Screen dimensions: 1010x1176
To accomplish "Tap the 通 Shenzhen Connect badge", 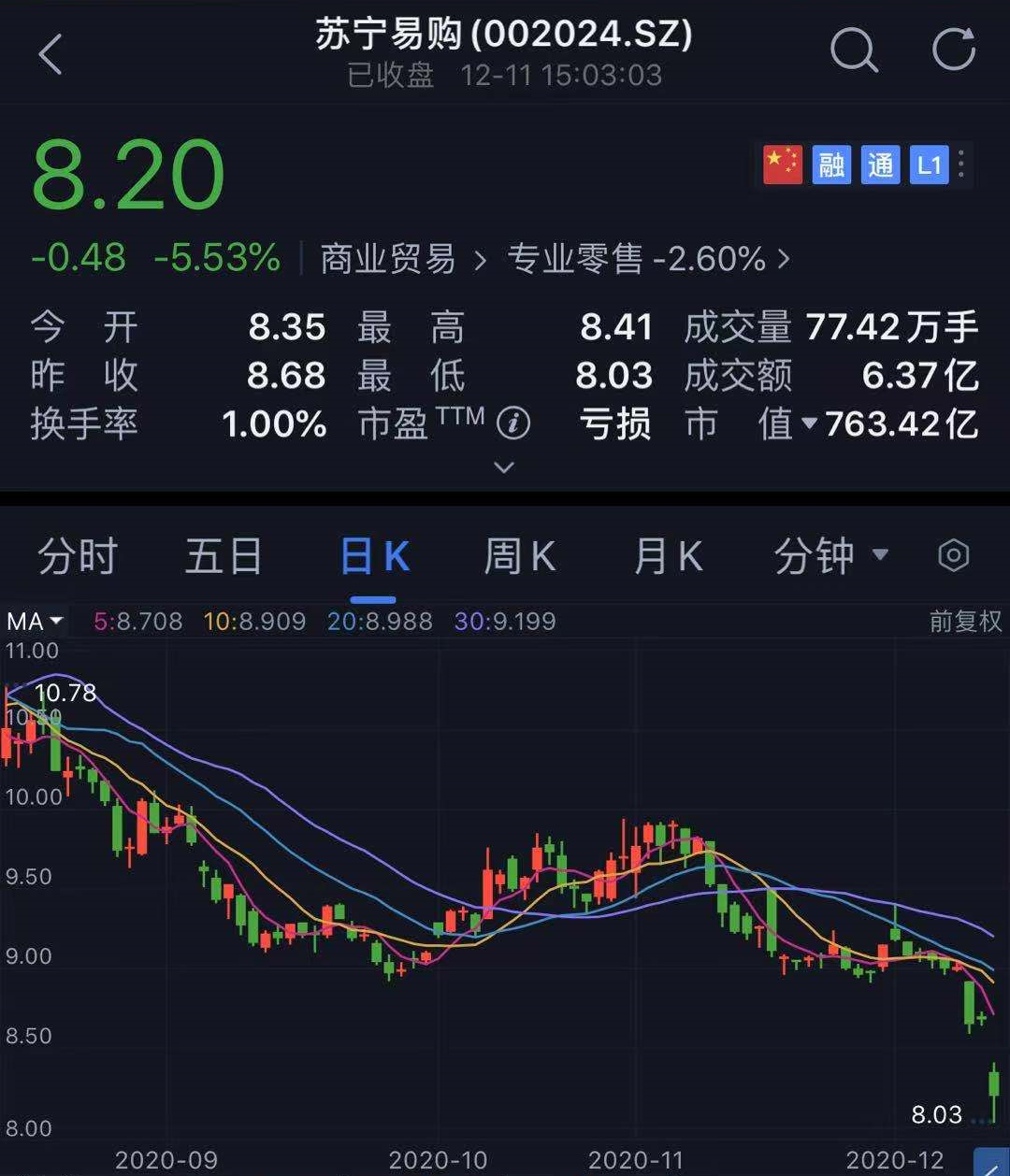I will point(880,165).
